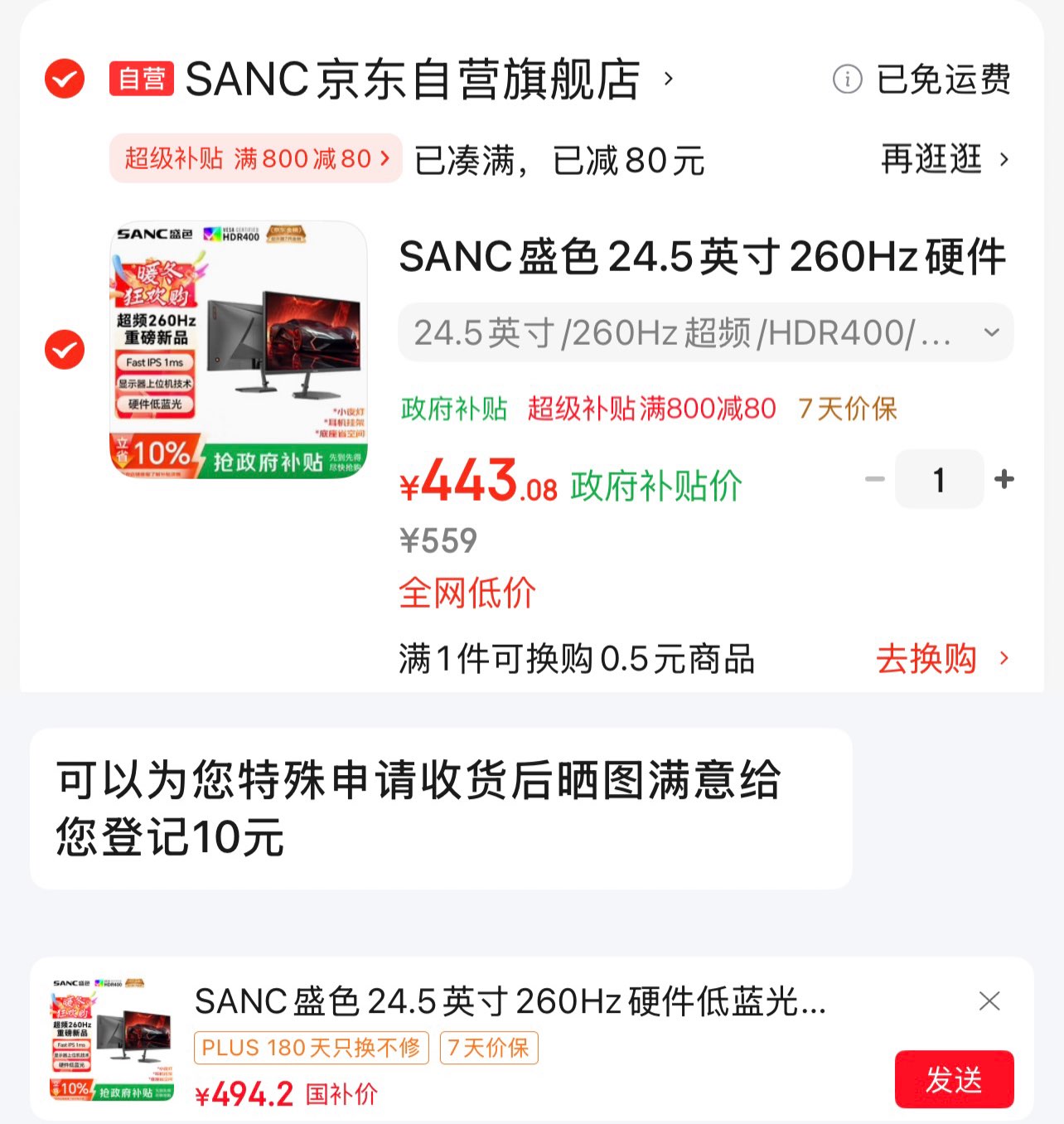Open the SANC monitor product image
Image resolution: width=1064 pixels, height=1124 pixels.
(x=239, y=349)
